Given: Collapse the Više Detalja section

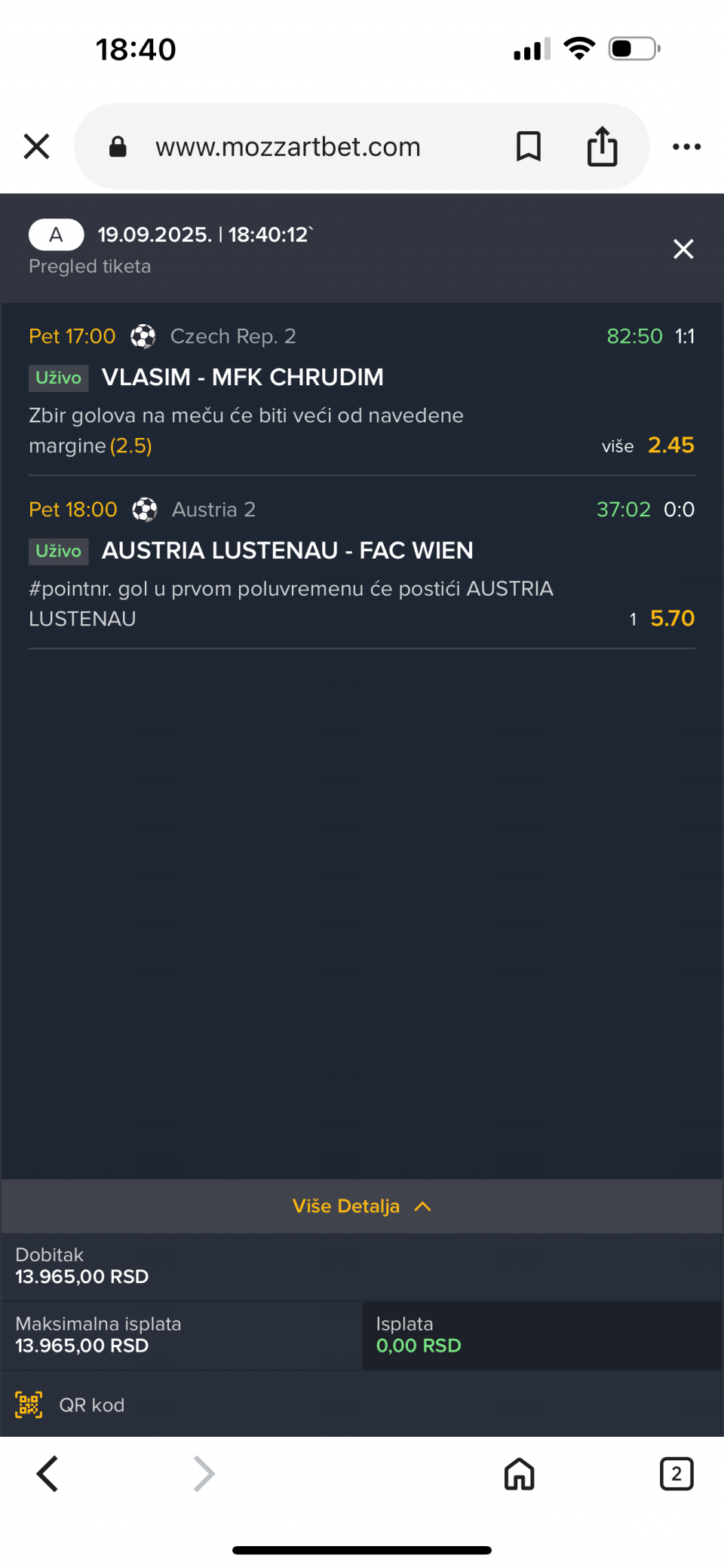Looking at the screenshot, I should (362, 1206).
